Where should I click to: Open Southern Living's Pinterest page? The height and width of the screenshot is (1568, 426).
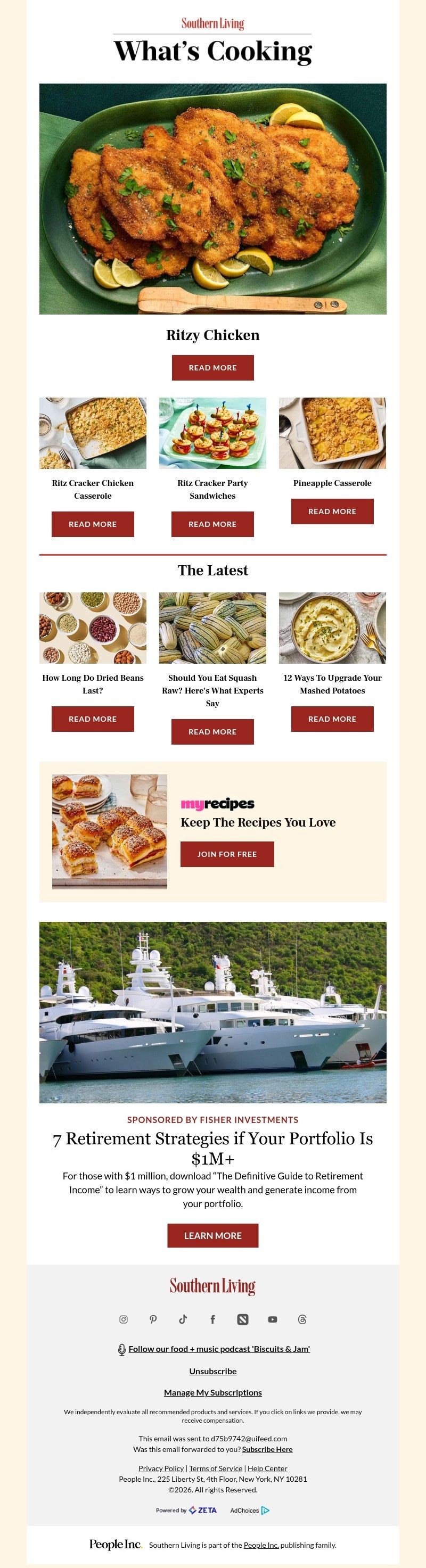click(153, 1319)
